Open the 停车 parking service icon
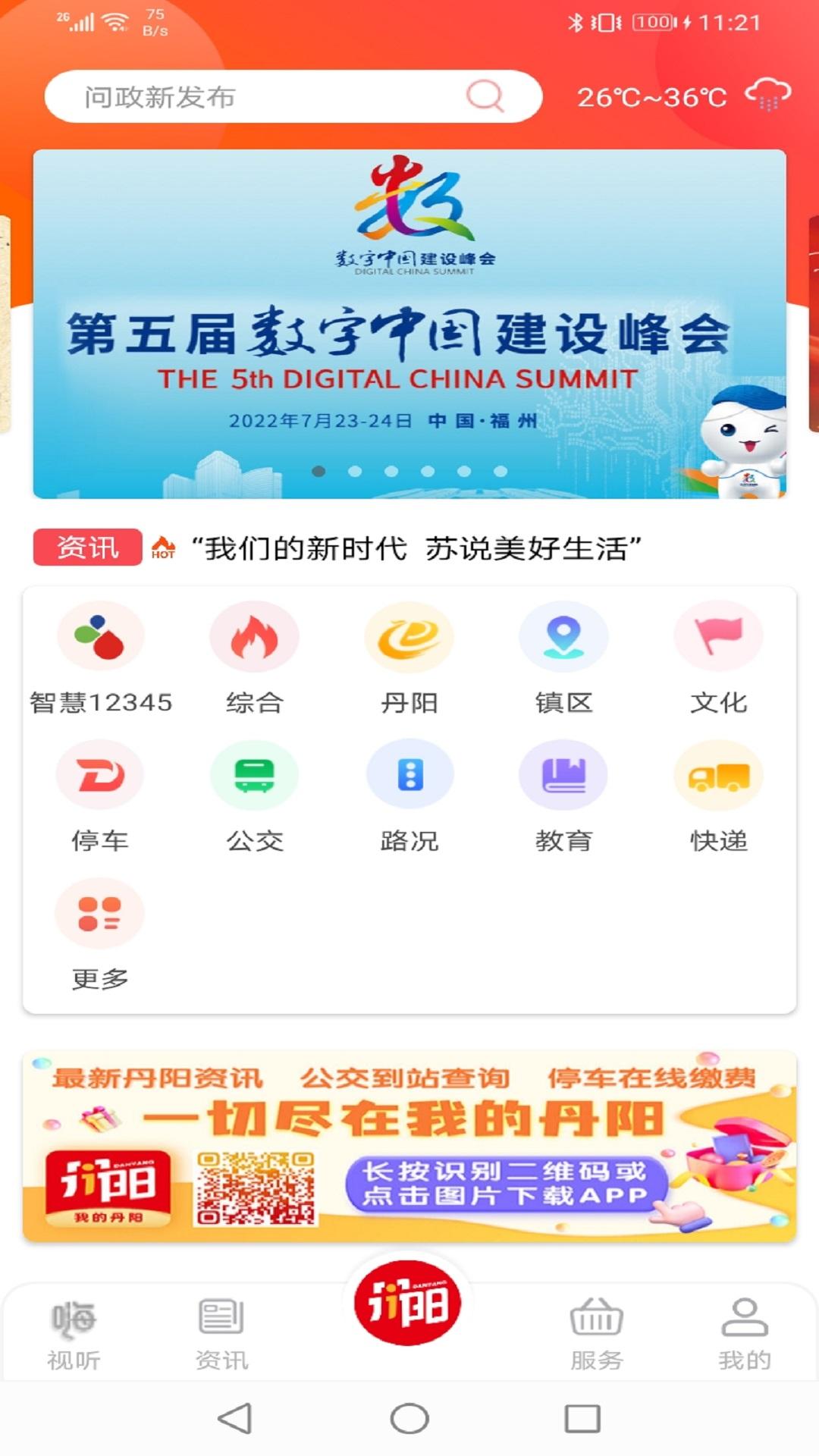Viewport: 819px width, 1456px height. click(x=99, y=774)
